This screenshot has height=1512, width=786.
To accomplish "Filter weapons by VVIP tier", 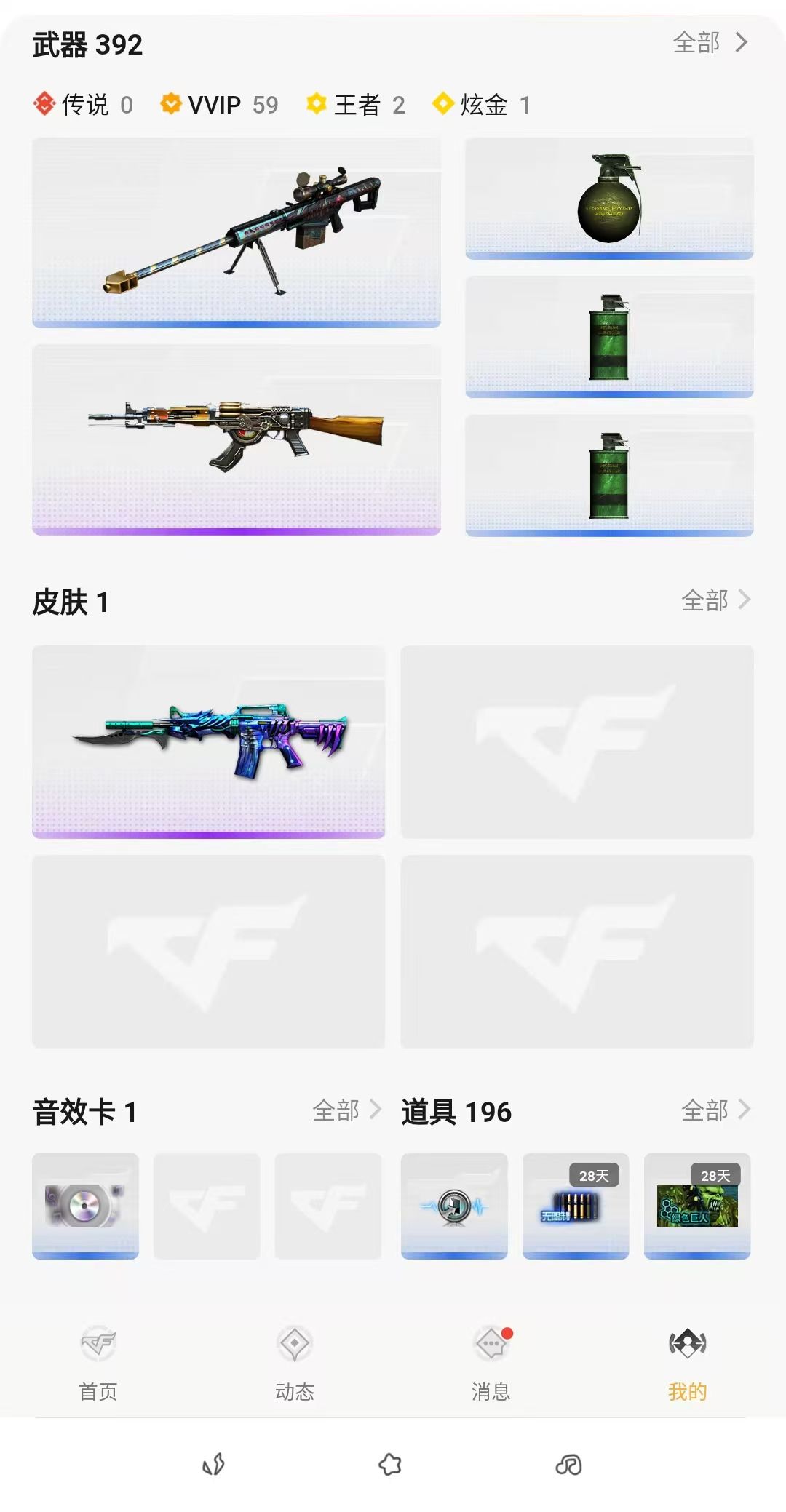I will (x=219, y=105).
